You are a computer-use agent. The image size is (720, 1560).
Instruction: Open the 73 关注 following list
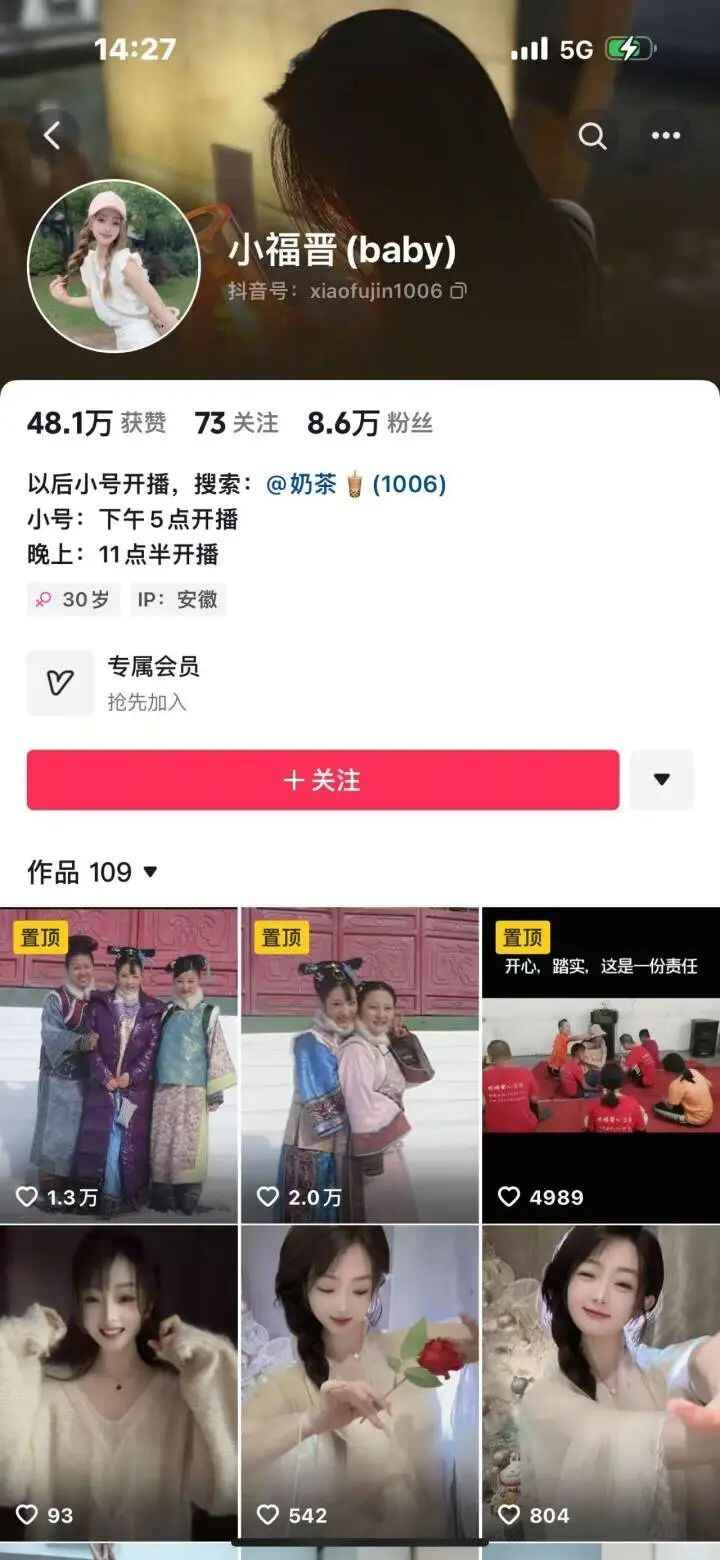pyautogui.click(x=237, y=423)
